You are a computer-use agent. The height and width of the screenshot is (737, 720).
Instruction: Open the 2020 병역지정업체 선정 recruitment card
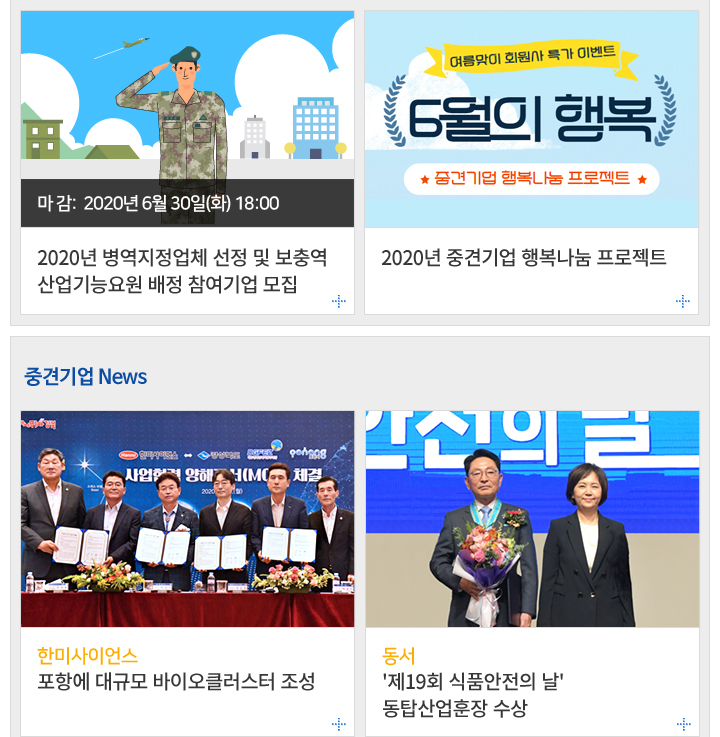[x=182, y=271]
